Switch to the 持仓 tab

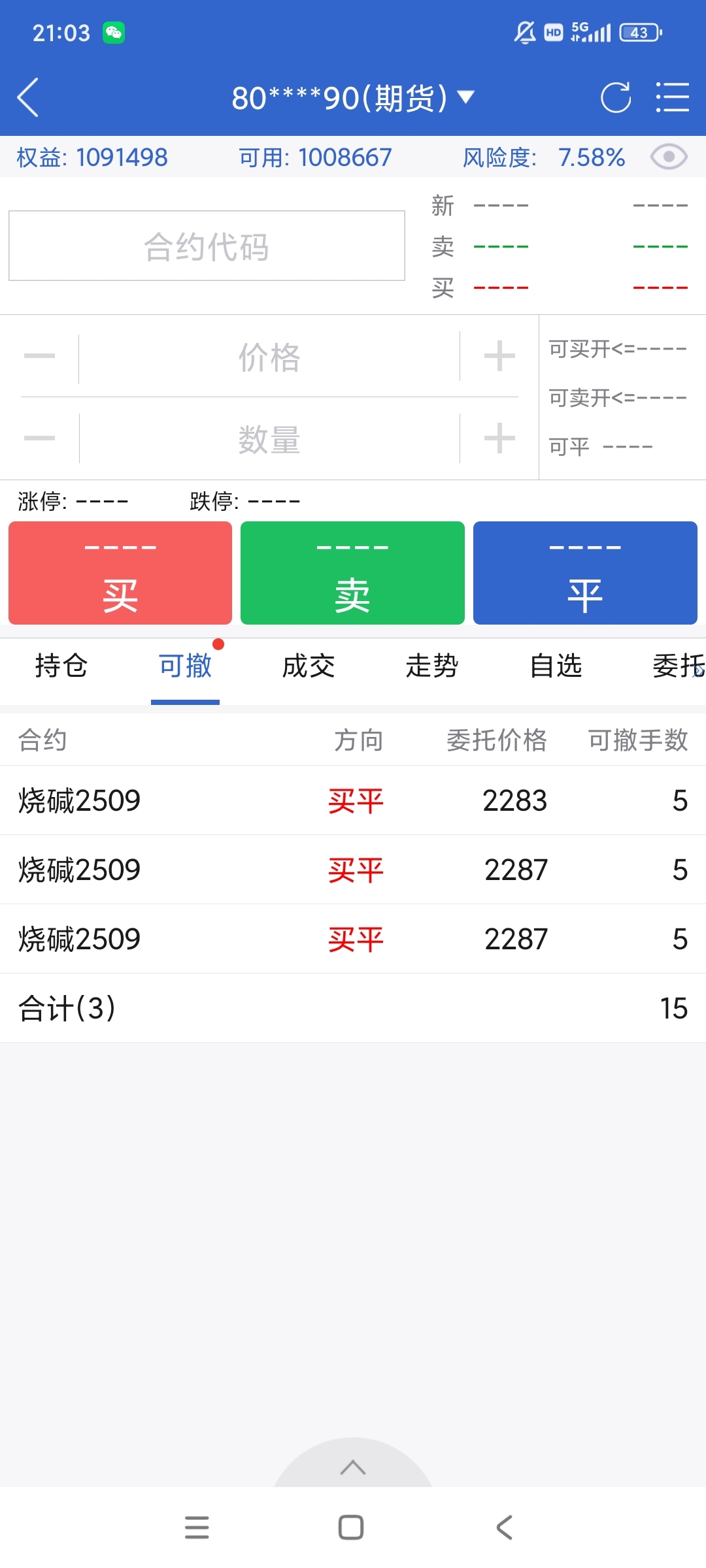coord(63,665)
